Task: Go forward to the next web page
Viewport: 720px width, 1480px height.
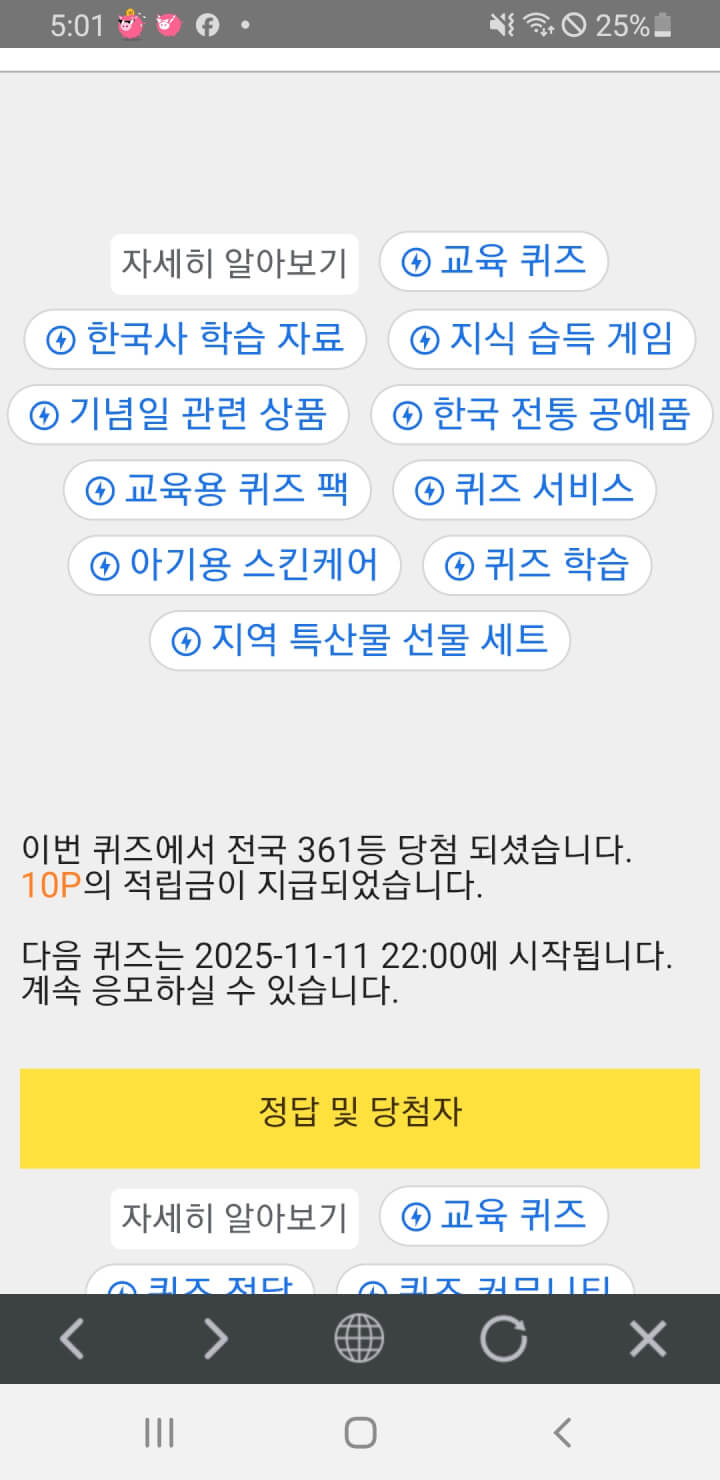Action: click(x=215, y=1339)
